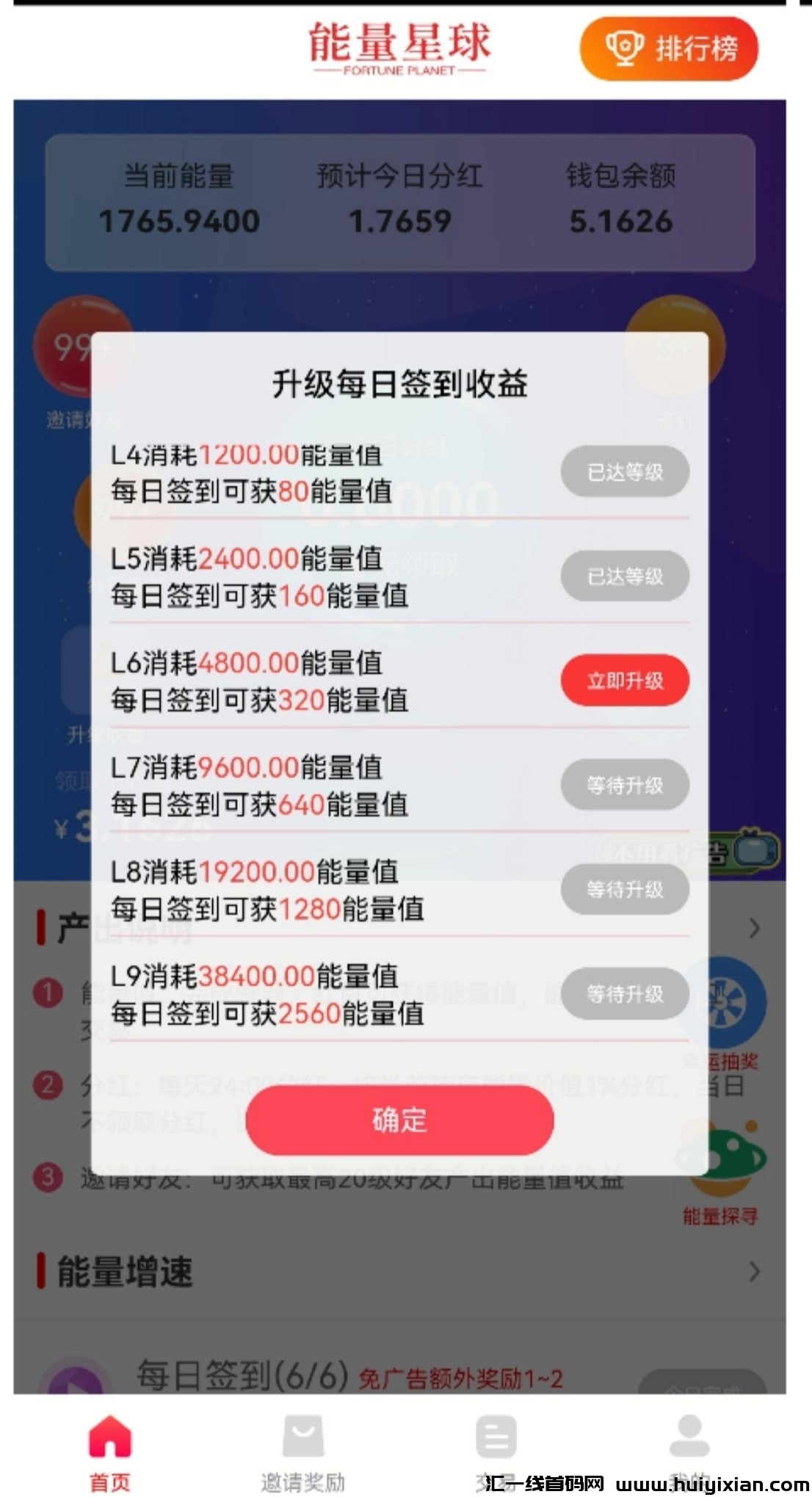Confirm the dialog with 确定
The height and width of the screenshot is (1497, 812).
(x=399, y=1120)
